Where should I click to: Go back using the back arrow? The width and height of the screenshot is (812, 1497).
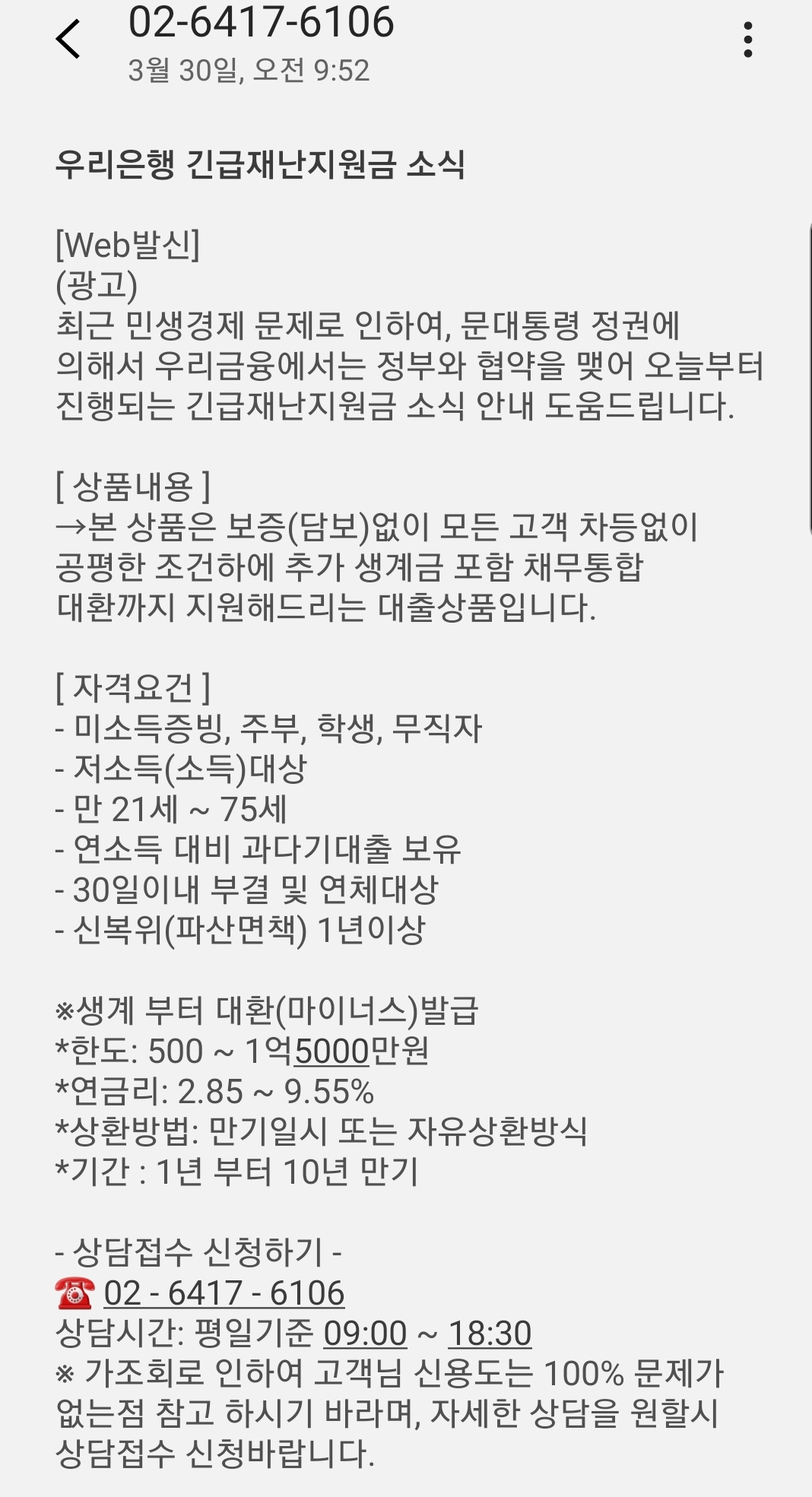(68, 40)
